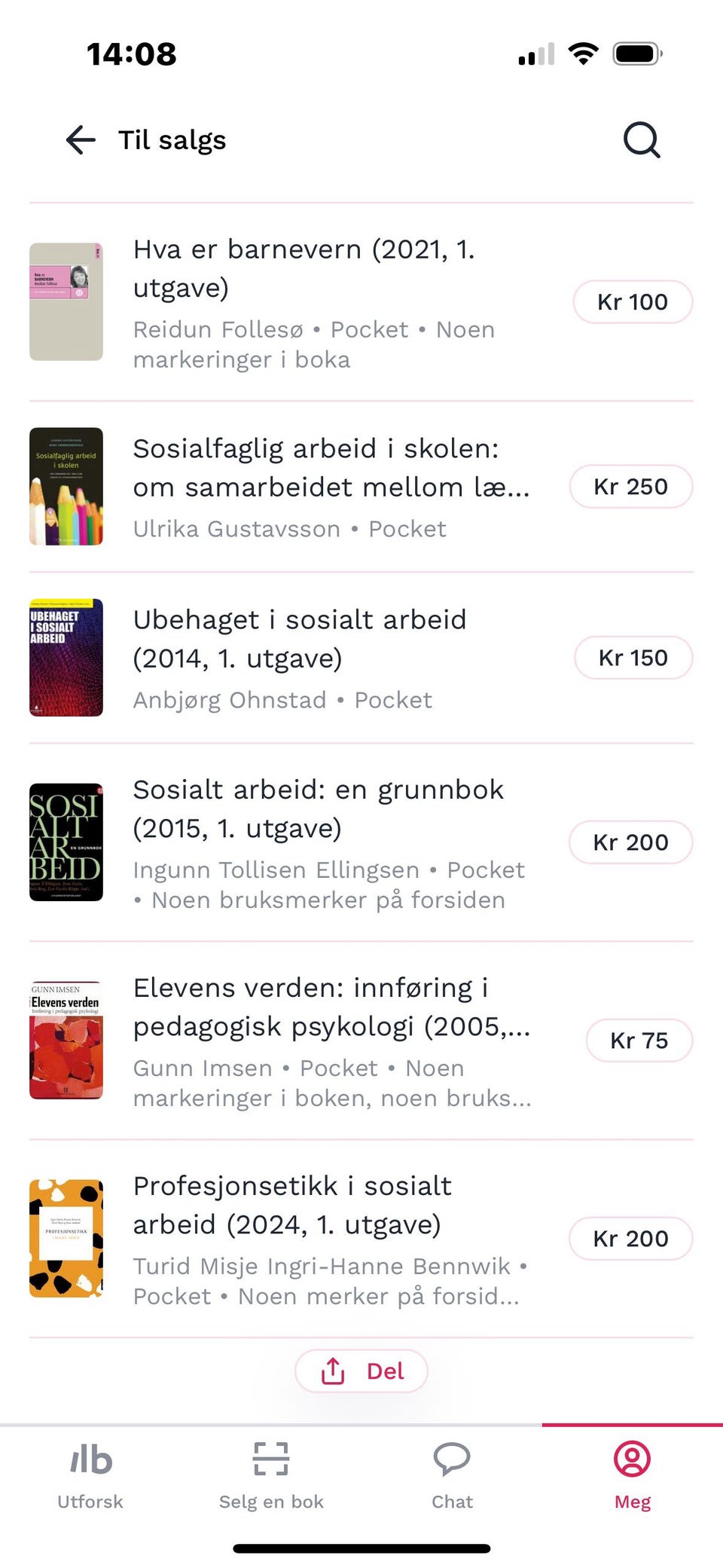Screen dimensions: 723x1568
Task: Tap the share icon inside the Del button
Action: [334, 1371]
